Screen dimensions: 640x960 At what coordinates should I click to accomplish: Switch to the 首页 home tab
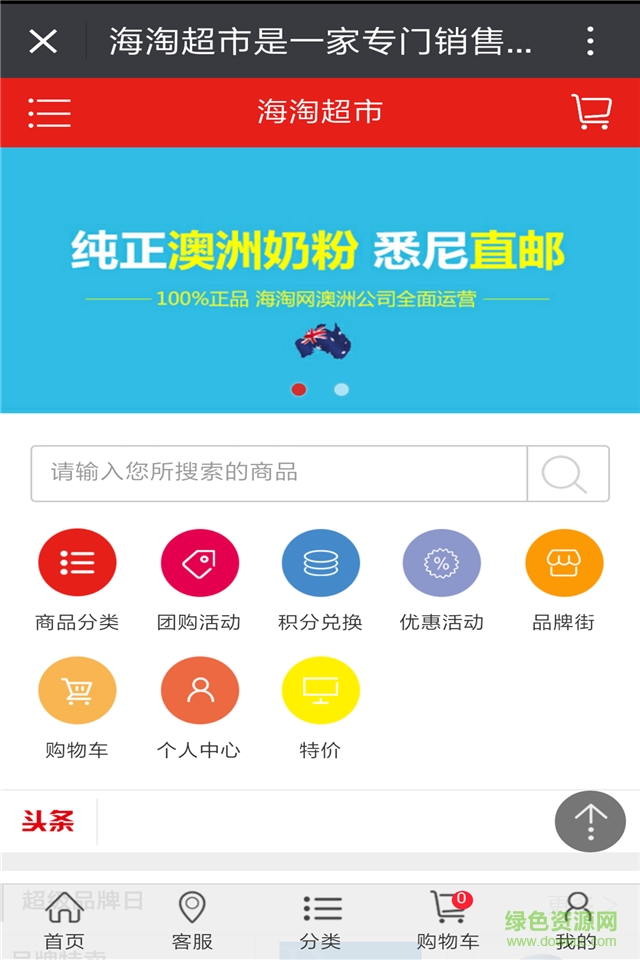tap(64, 921)
